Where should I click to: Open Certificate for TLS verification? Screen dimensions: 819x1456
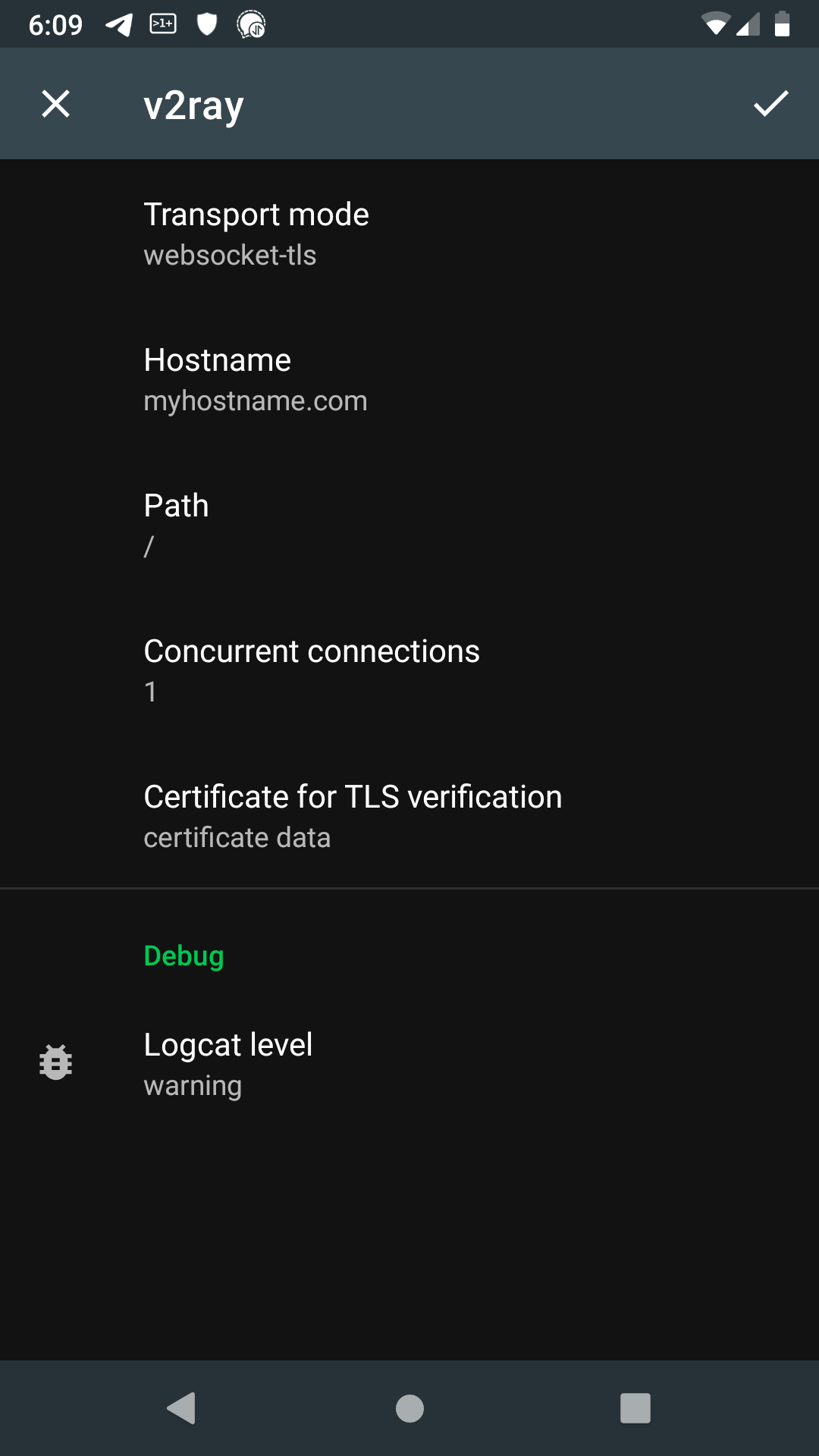(x=409, y=815)
